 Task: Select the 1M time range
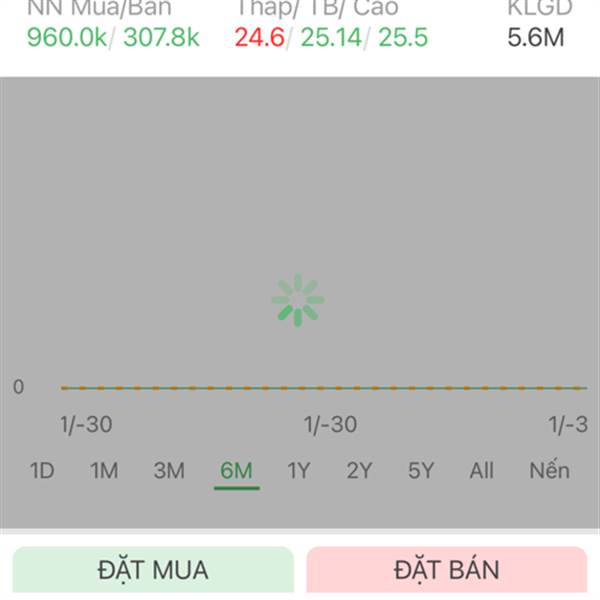coord(104,470)
